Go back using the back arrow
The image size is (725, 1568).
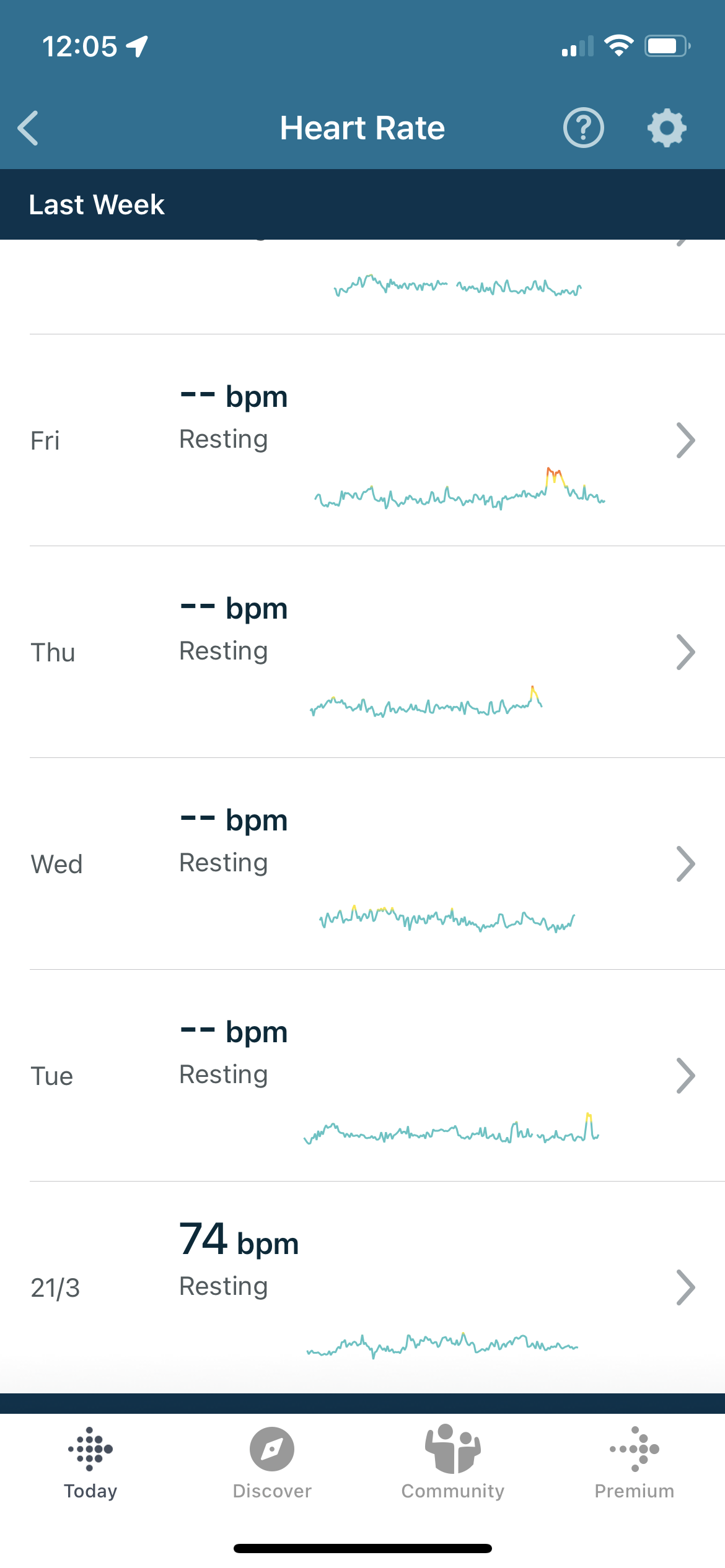coord(28,128)
